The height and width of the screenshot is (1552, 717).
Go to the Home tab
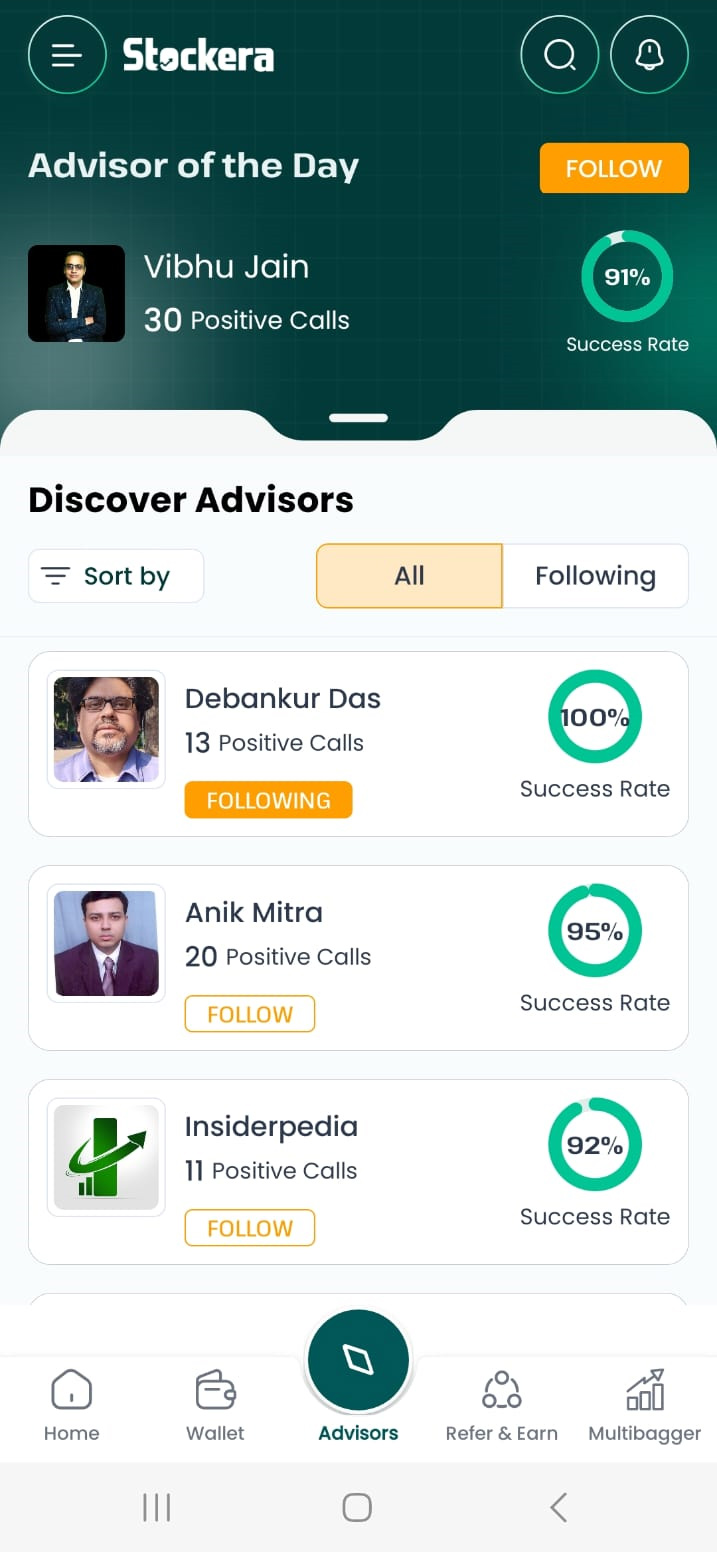tap(72, 1407)
